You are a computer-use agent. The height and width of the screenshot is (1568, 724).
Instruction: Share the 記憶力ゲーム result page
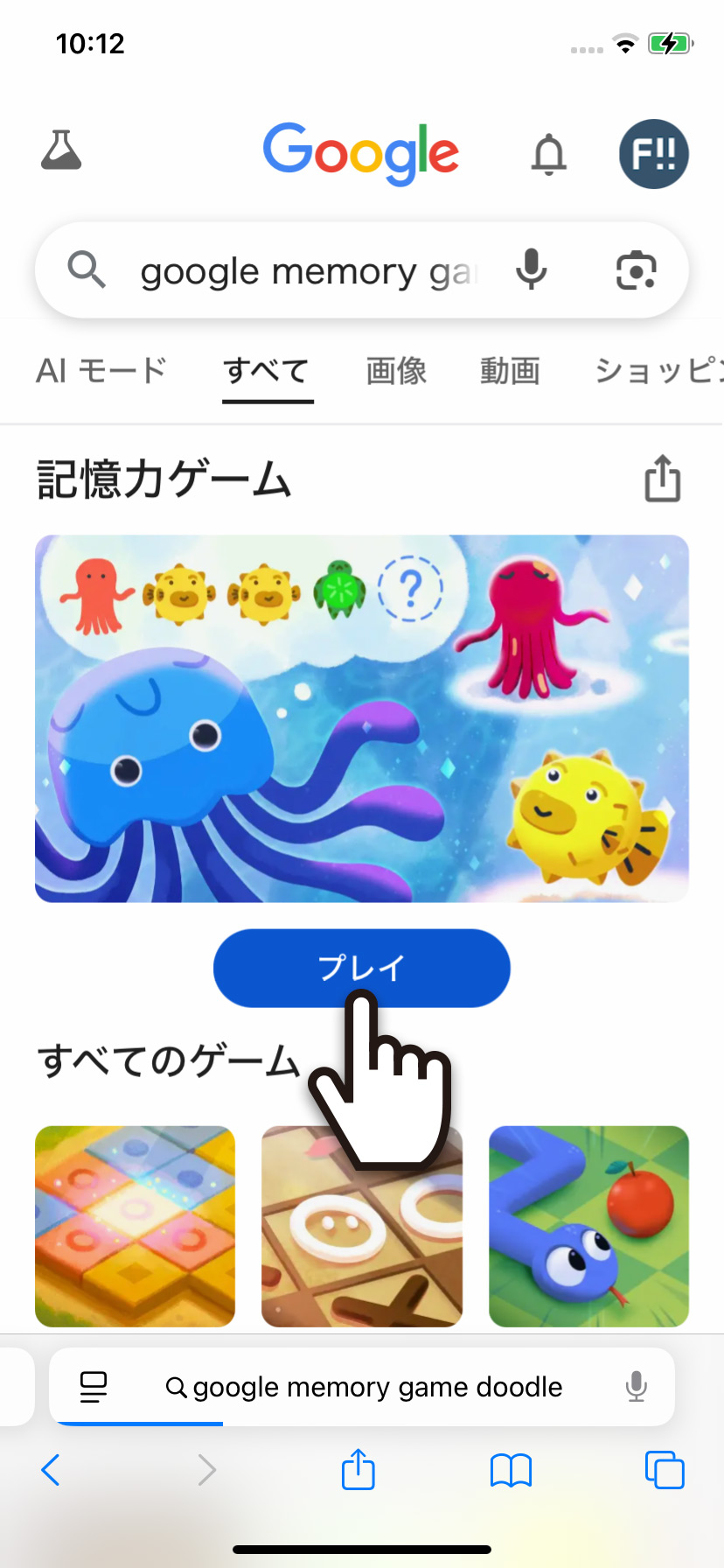pos(662,479)
